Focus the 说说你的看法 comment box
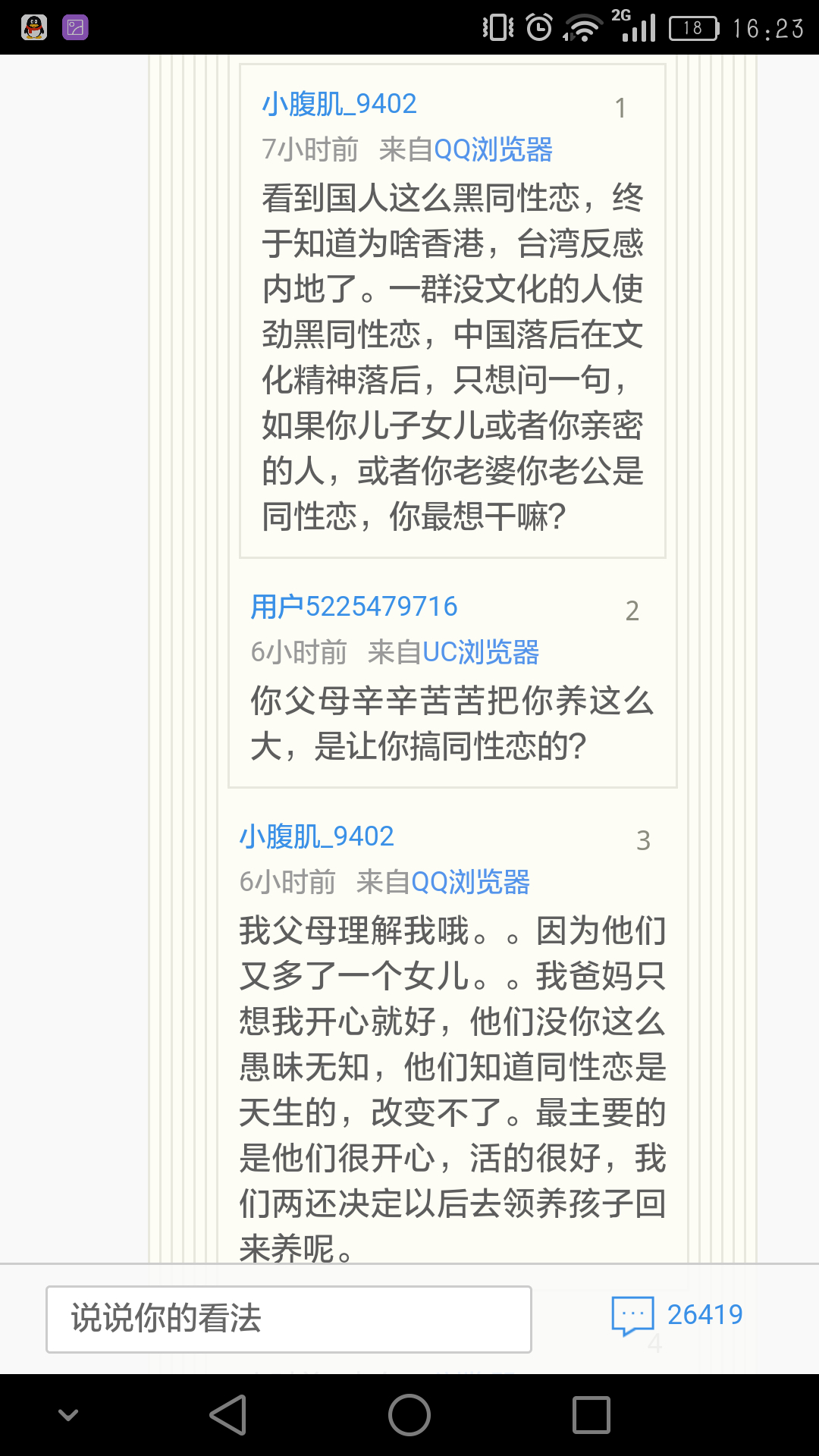 point(289,1319)
